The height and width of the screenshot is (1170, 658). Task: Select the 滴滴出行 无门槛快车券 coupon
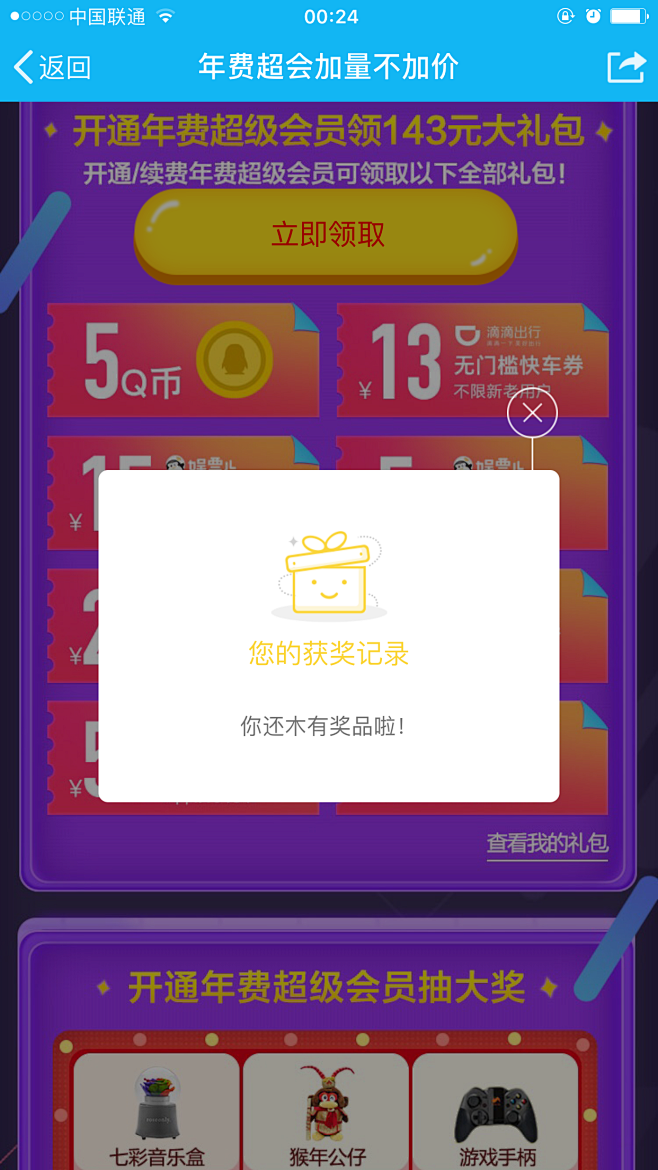tap(472, 360)
